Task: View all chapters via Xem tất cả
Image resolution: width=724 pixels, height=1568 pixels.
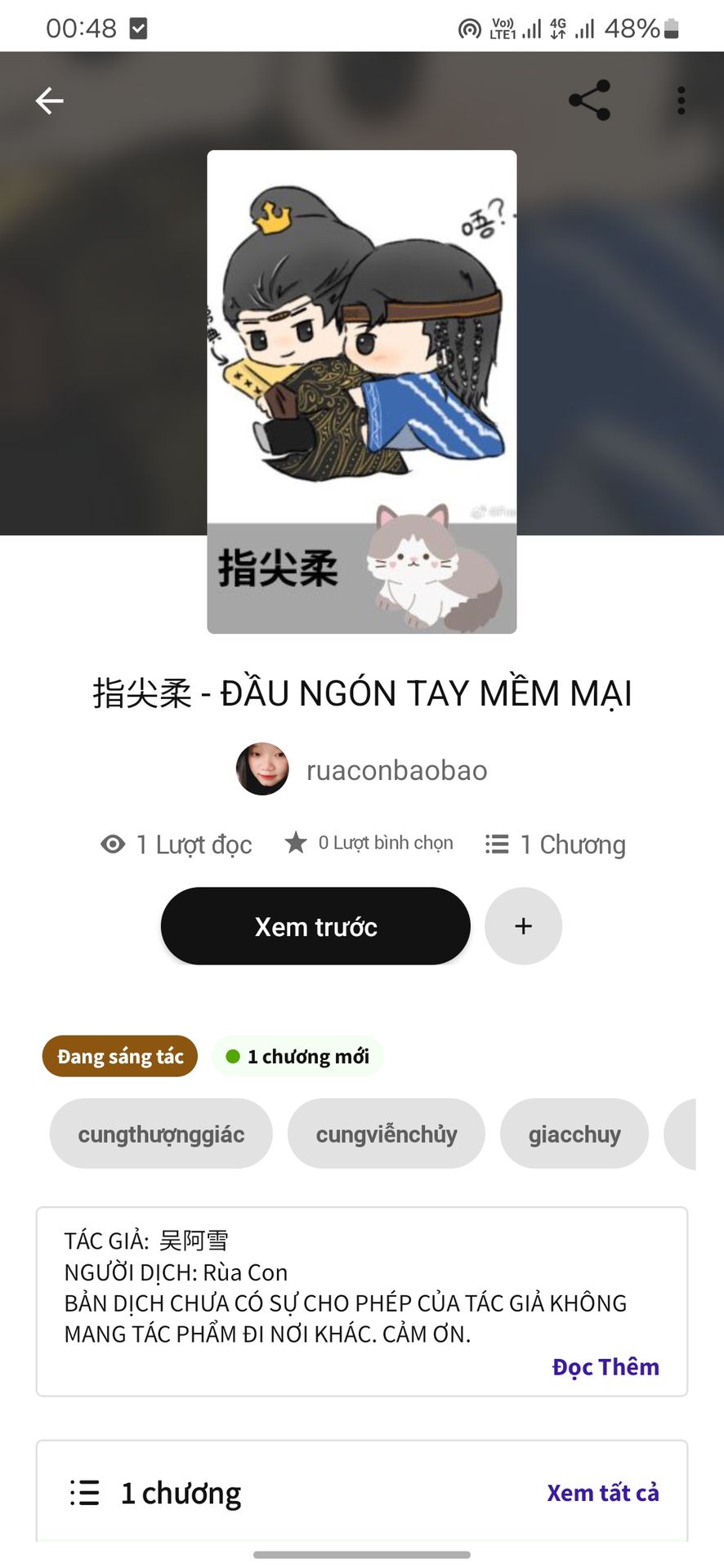Action: pyautogui.click(x=603, y=1492)
